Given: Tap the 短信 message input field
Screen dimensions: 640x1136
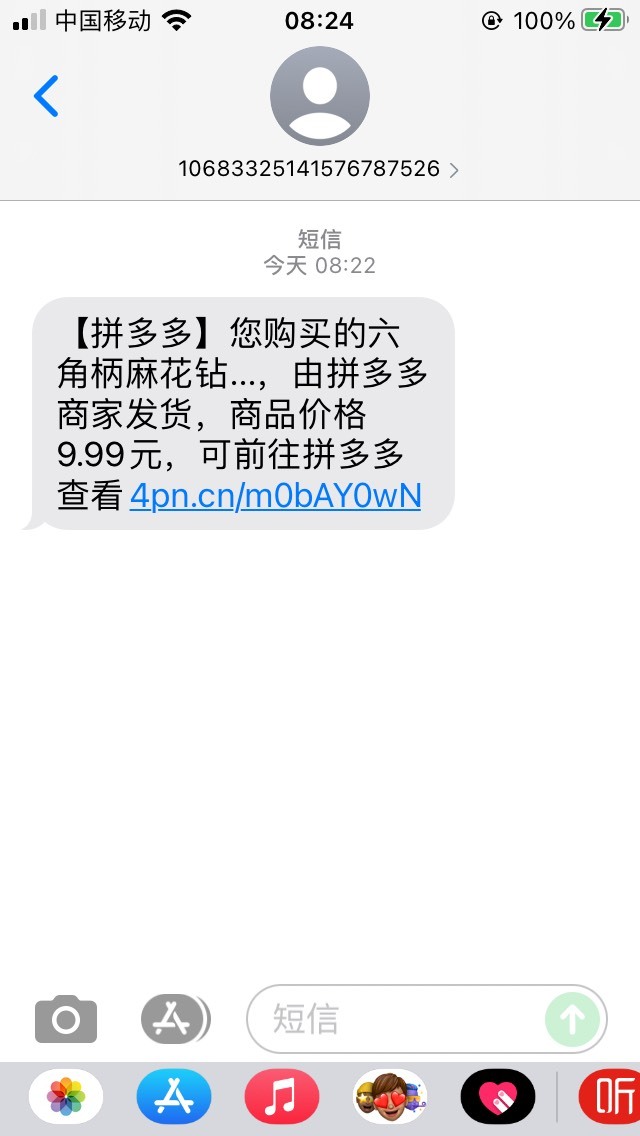Looking at the screenshot, I should (x=427, y=1019).
